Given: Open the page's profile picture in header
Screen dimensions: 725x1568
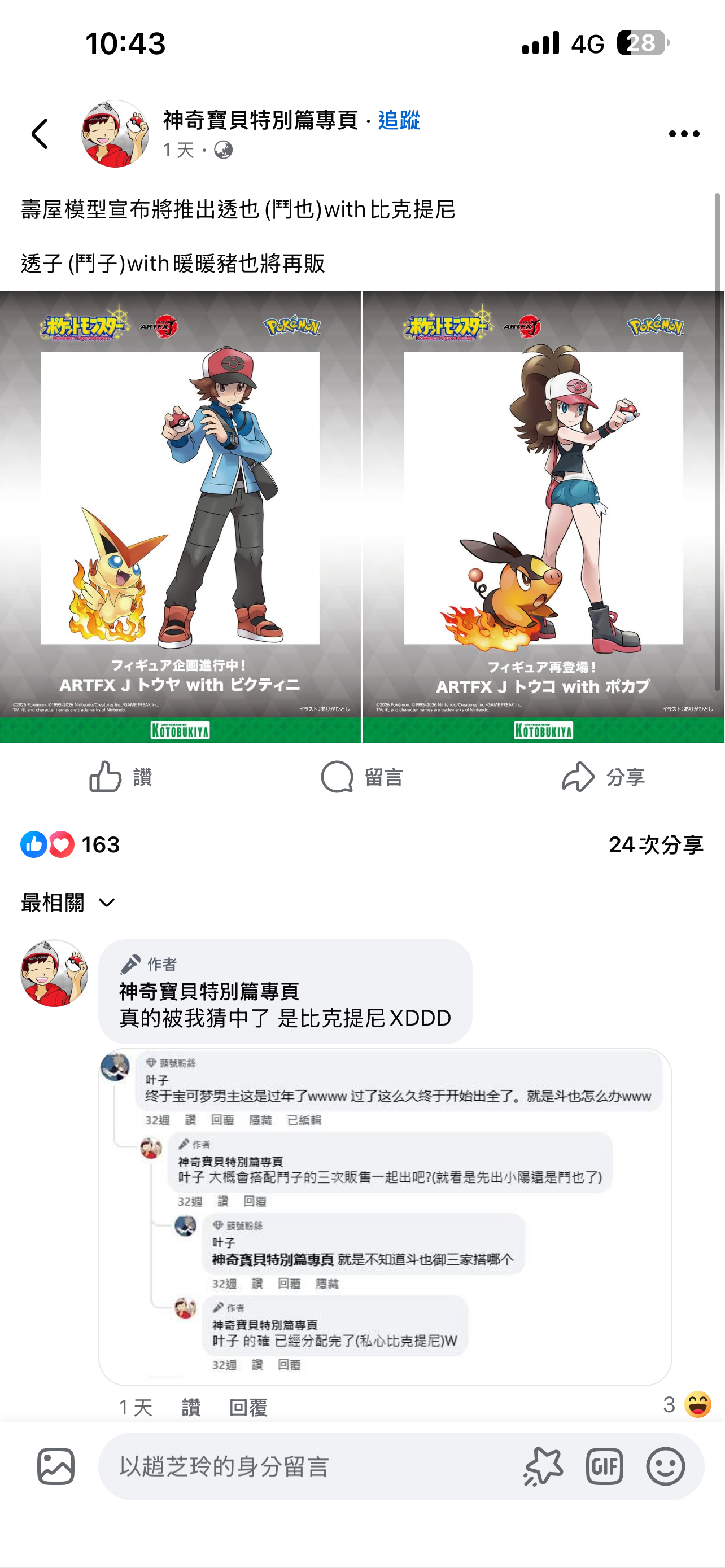Looking at the screenshot, I should (x=115, y=134).
